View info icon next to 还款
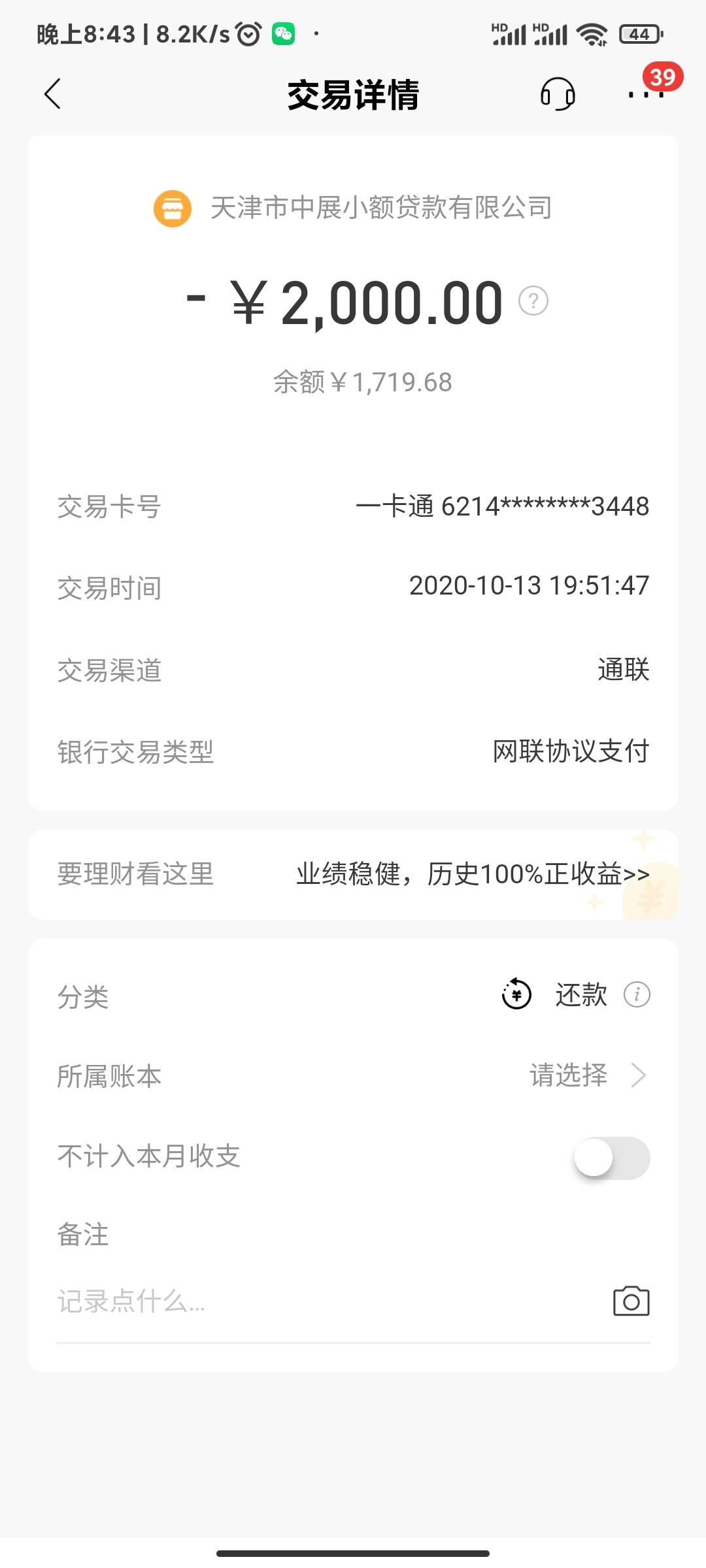Image resolution: width=706 pixels, height=1568 pixels. (637, 995)
